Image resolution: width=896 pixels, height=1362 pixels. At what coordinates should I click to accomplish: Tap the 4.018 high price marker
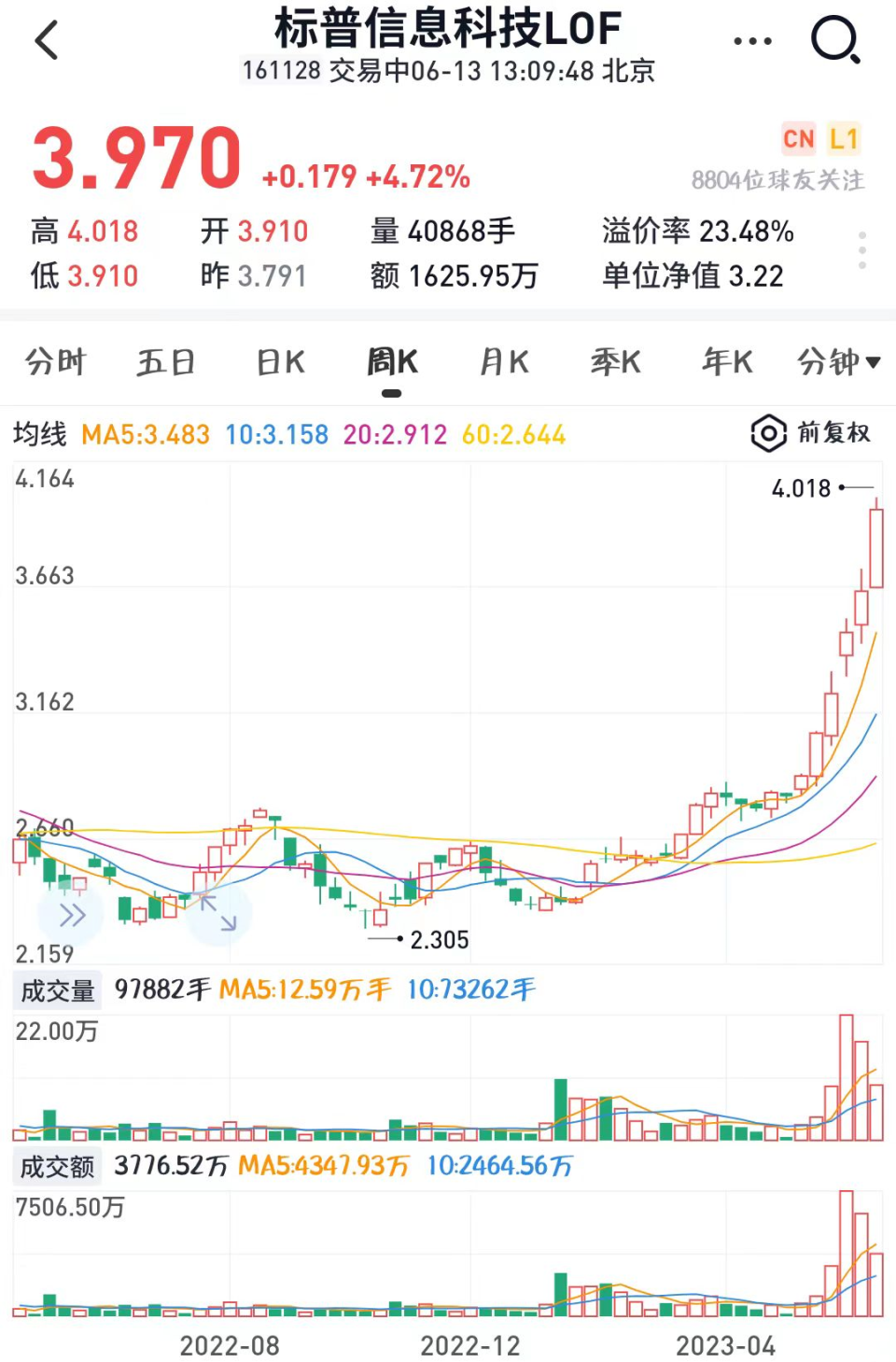[x=802, y=488]
